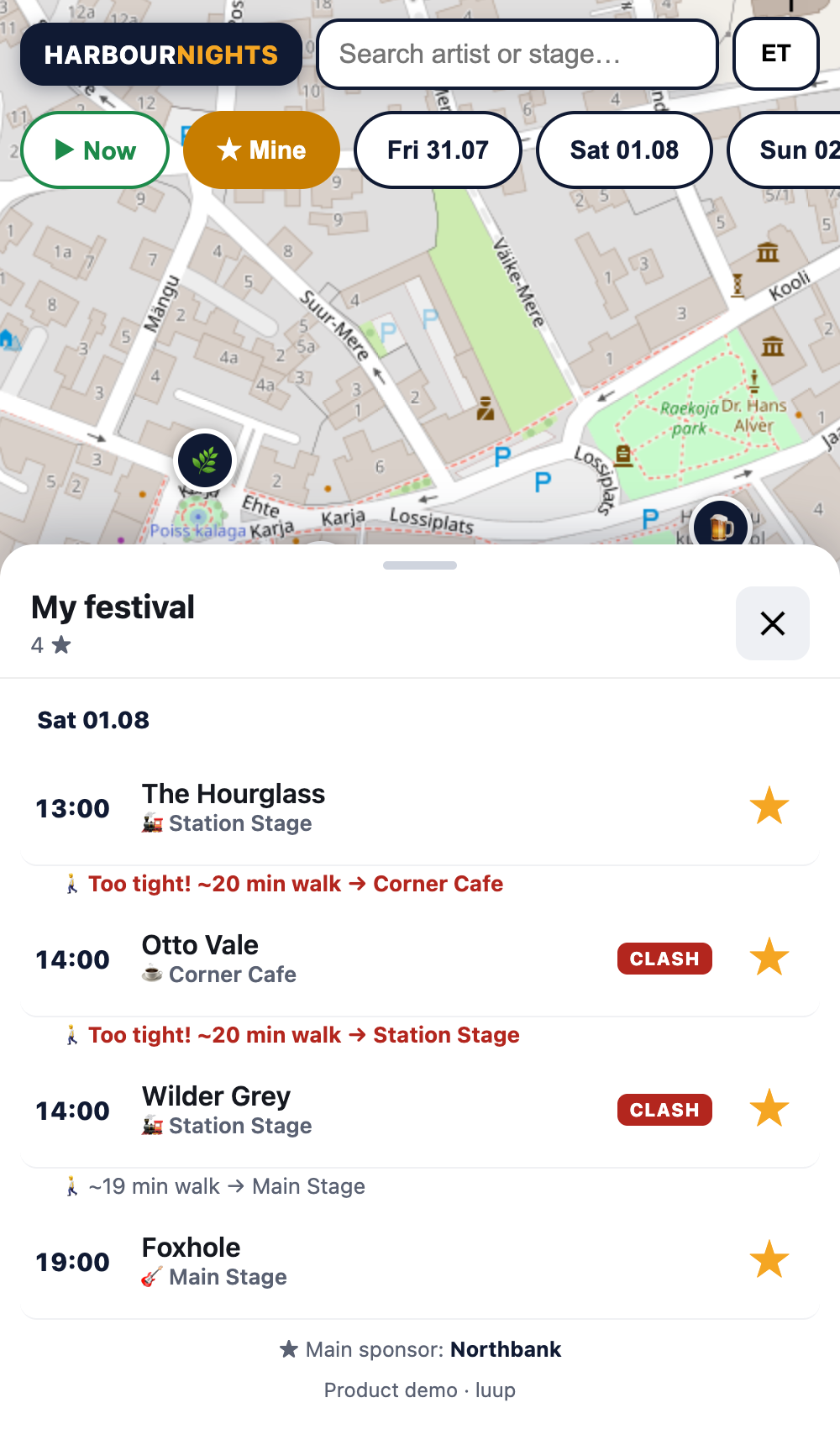Remove the star from Wilder Grey
This screenshot has width=840, height=1445.
click(x=769, y=1109)
